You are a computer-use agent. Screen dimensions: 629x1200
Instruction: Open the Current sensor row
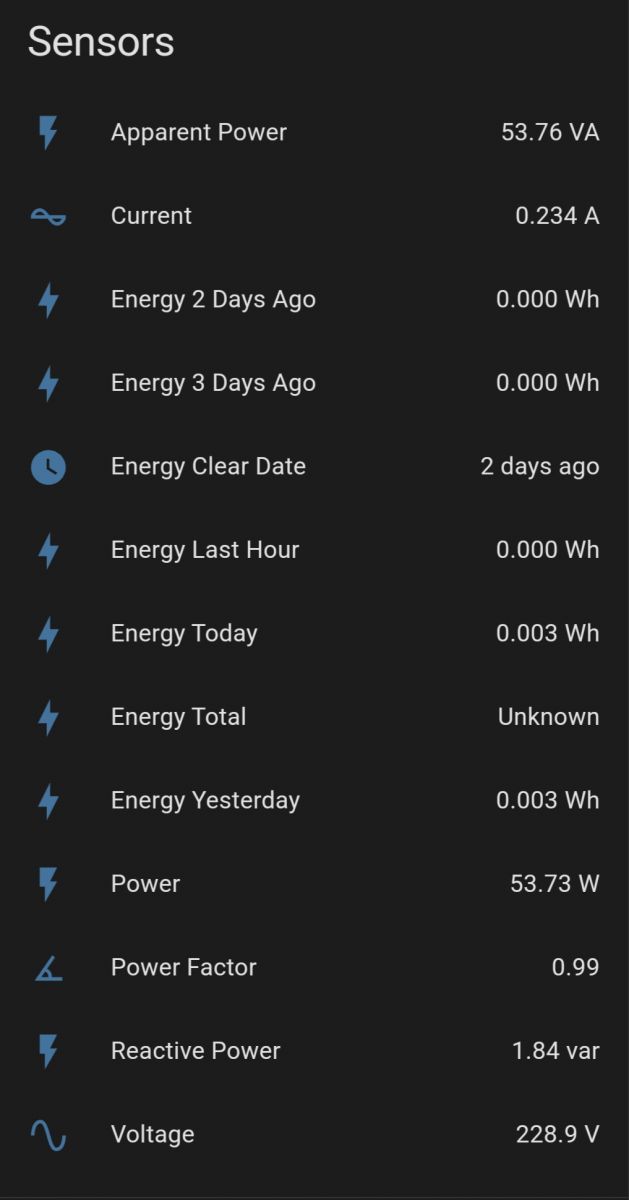(x=314, y=216)
